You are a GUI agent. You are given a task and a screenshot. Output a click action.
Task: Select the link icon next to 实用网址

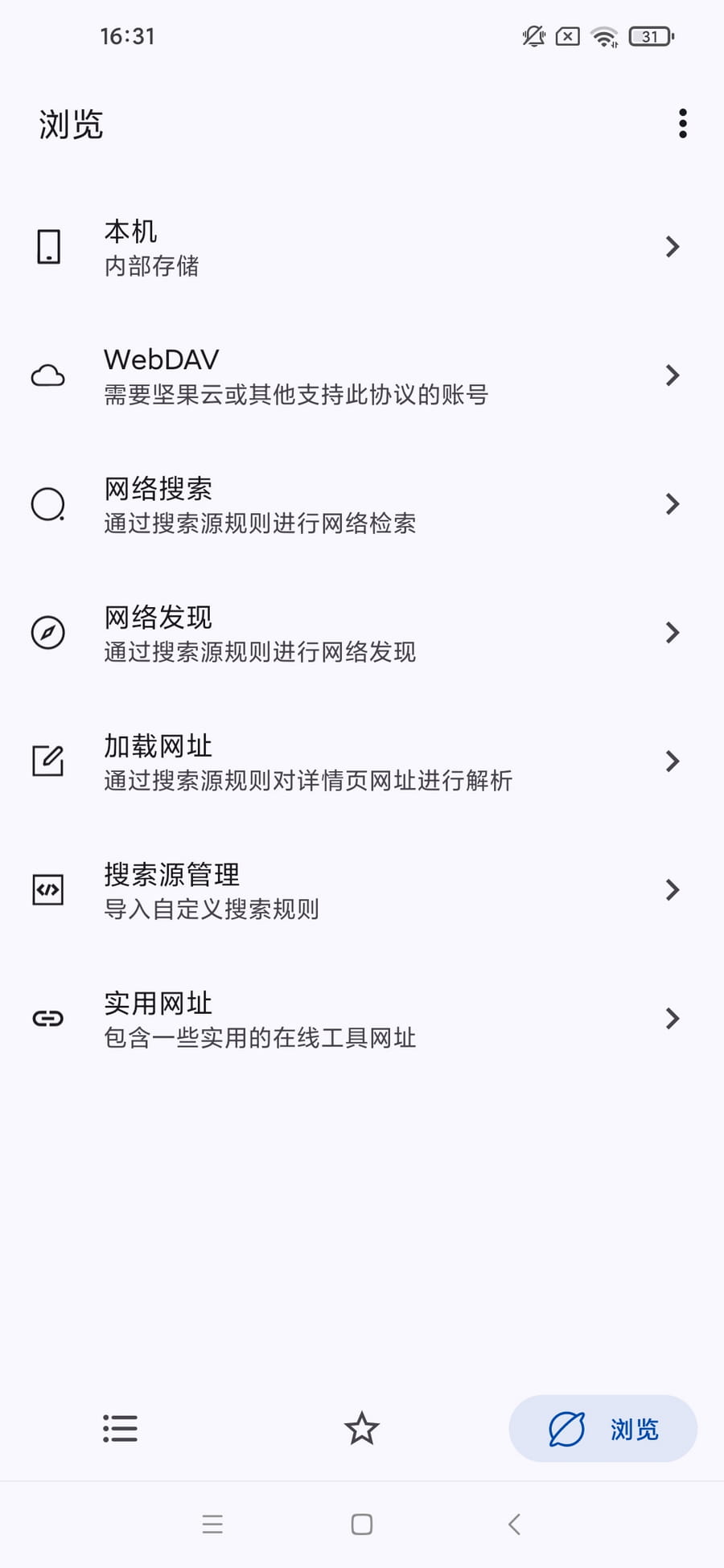pos(47,1019)
